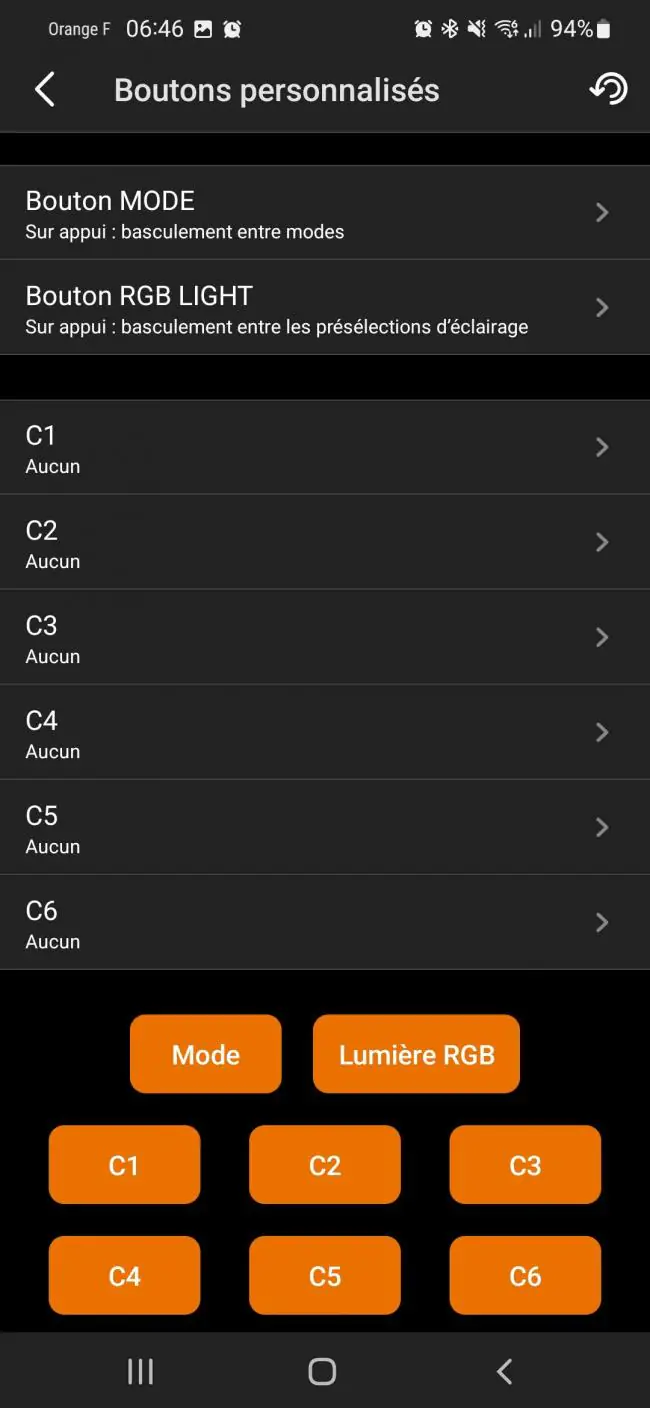
Task: Open the C4 row in the list
Action: coord(325,732)
